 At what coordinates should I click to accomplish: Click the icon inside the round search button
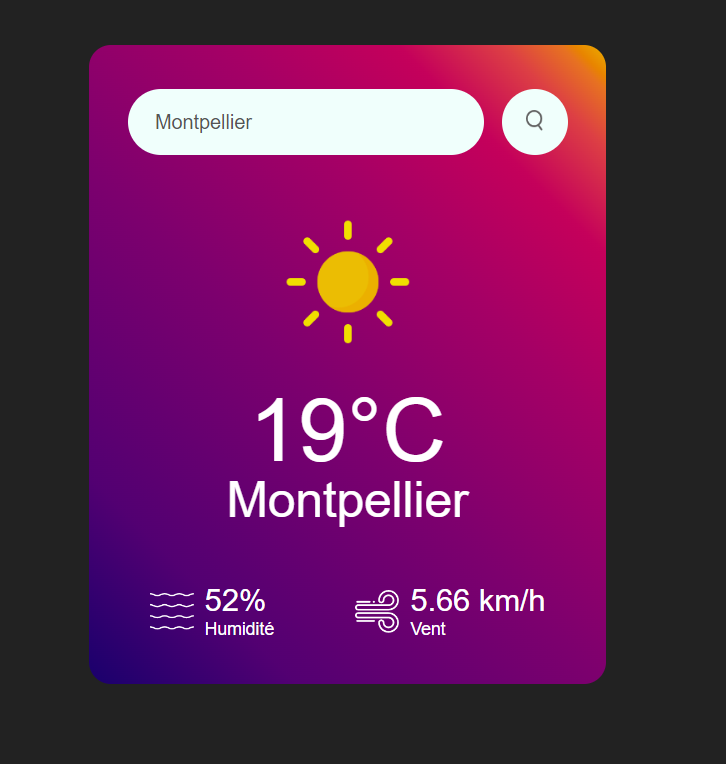click(535, 121)
